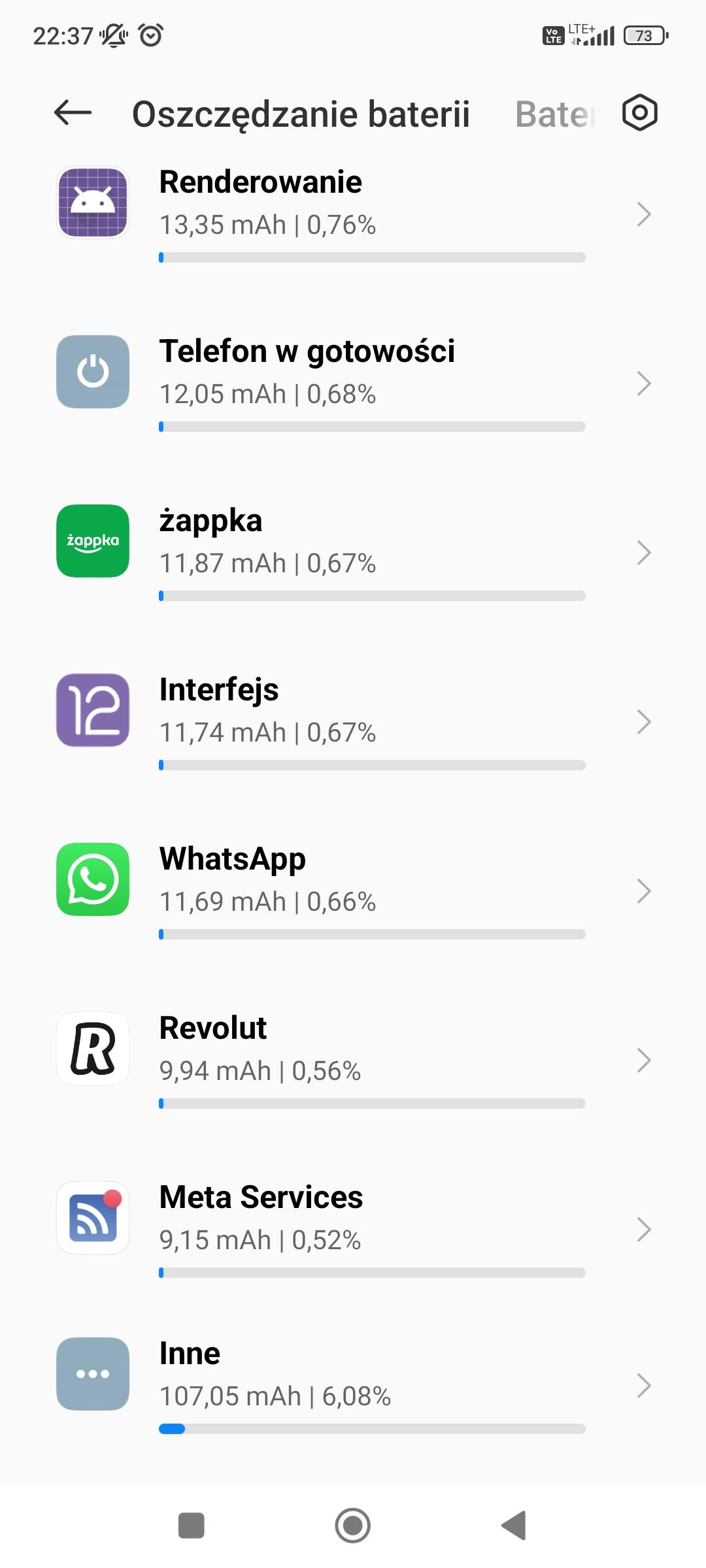Open battery settings hexagon icon
This screenshot has height=1568, width=706.
639,113
